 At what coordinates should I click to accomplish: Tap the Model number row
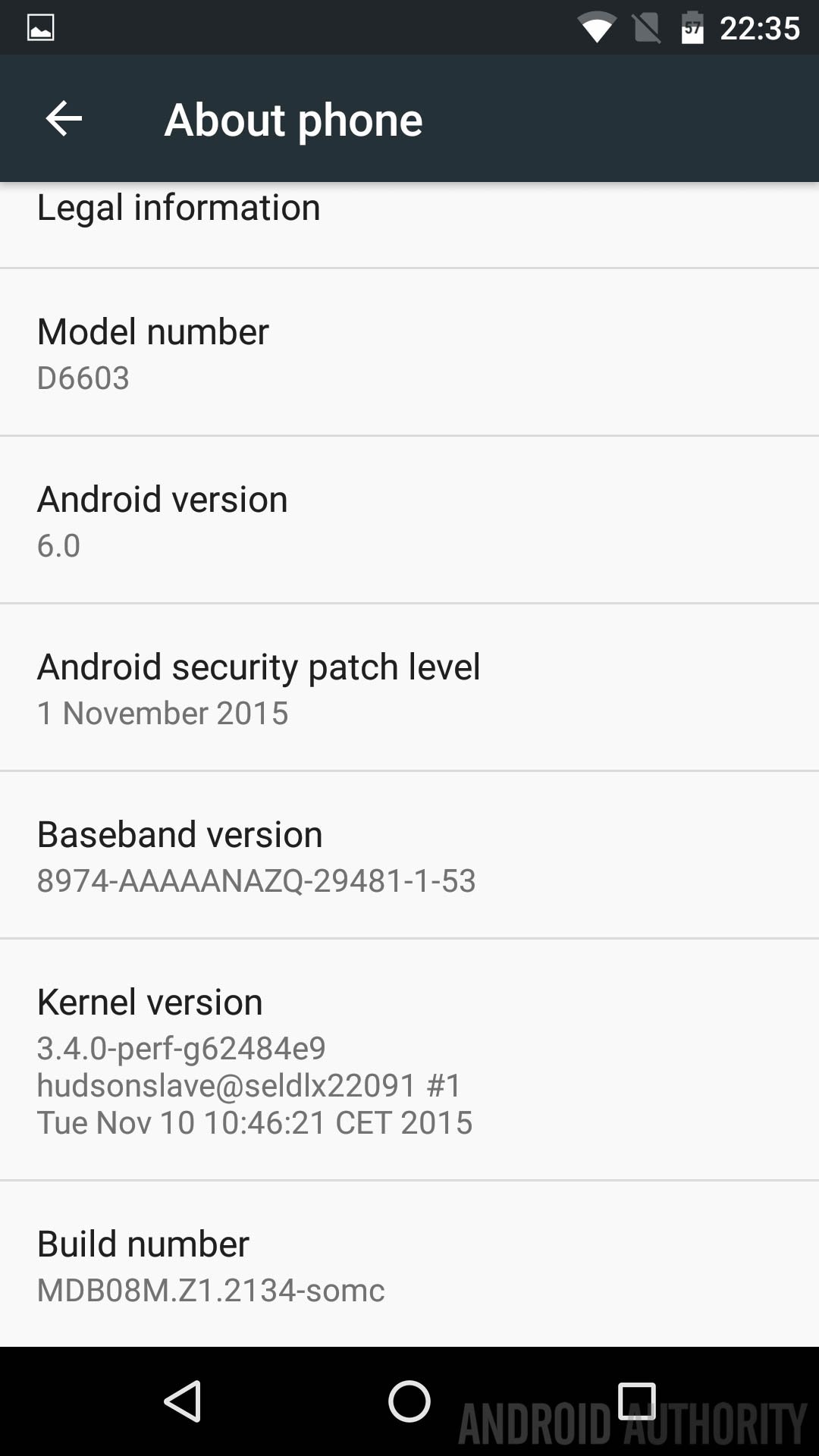point(409,352)
